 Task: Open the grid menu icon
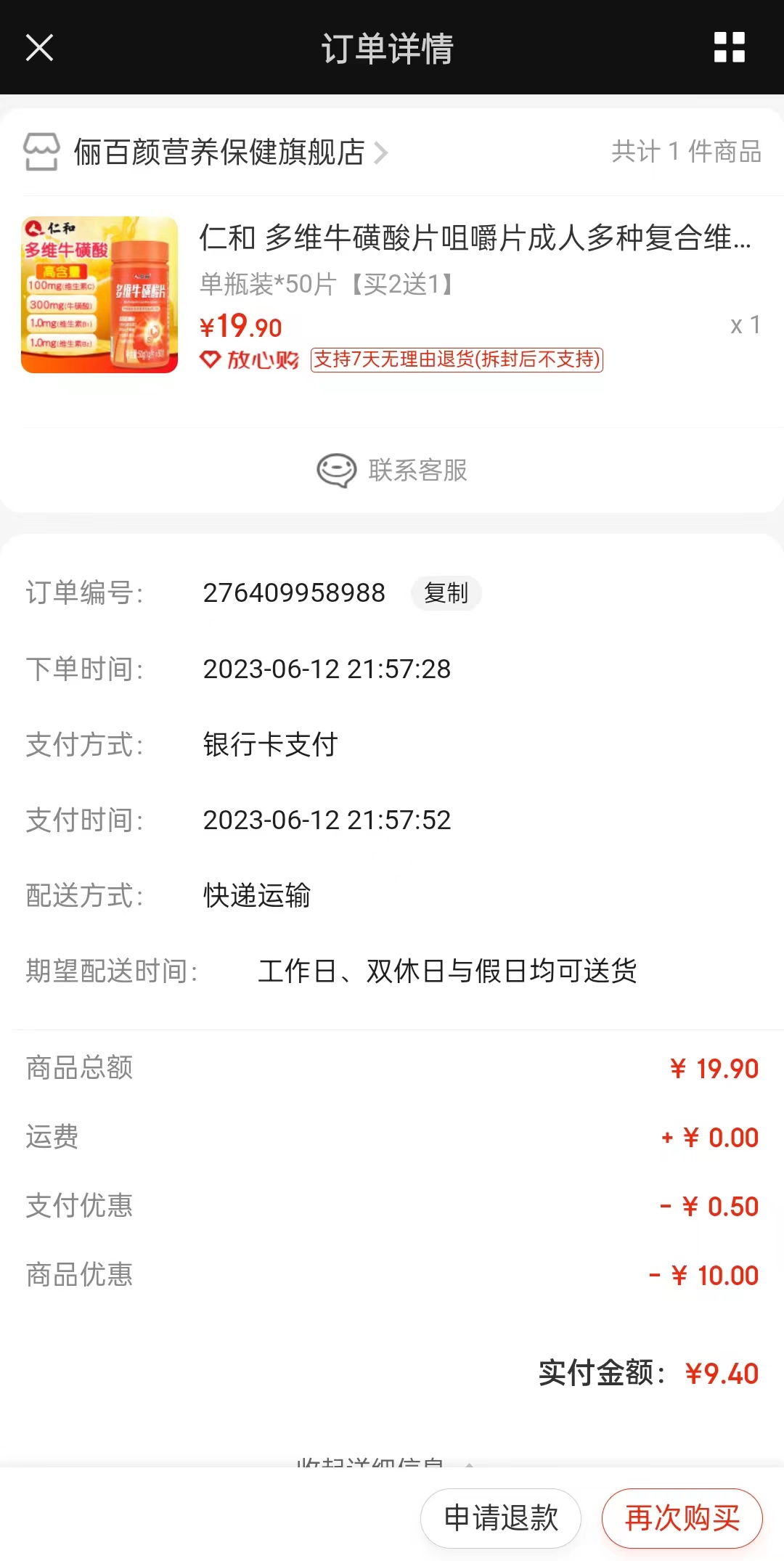point(729,48)
